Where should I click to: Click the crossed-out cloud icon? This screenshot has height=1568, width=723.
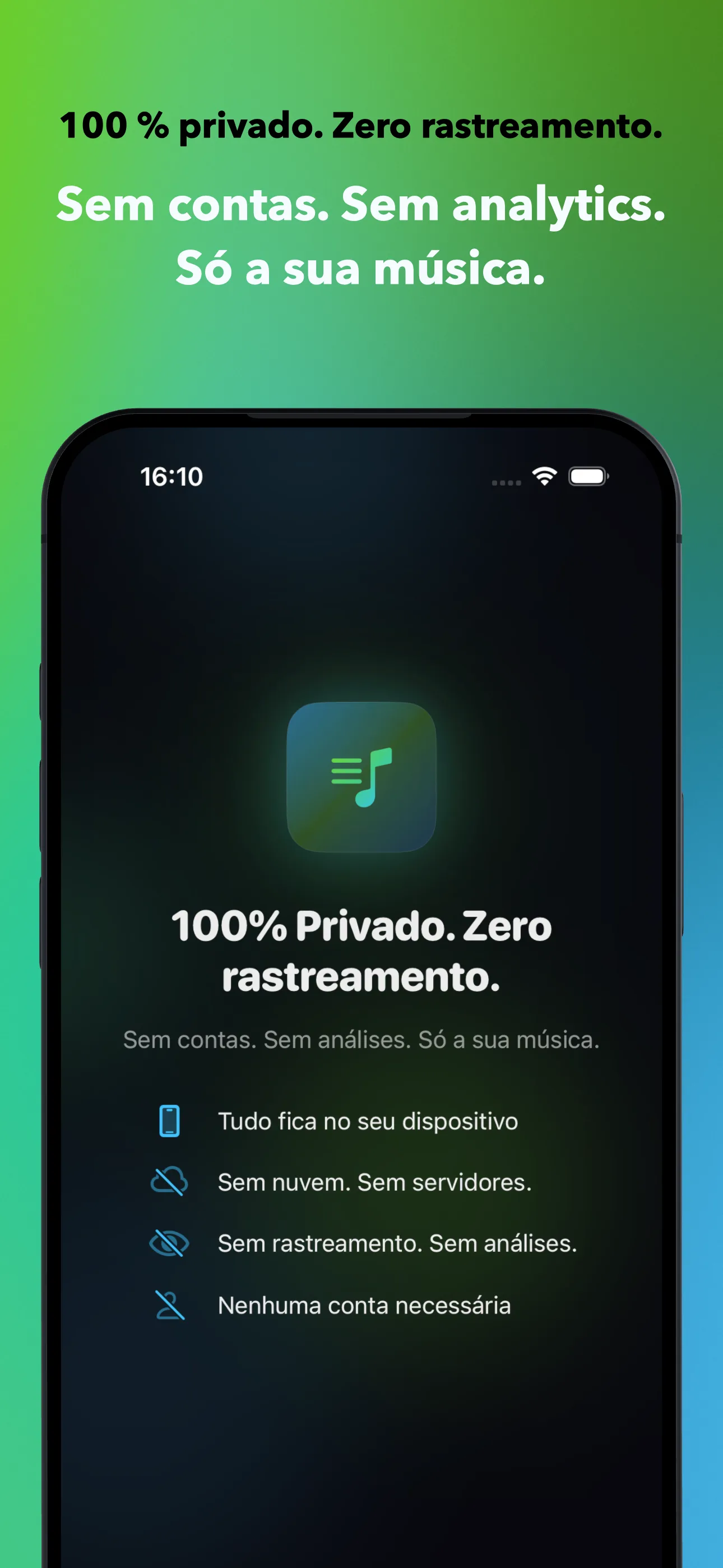171,1182
